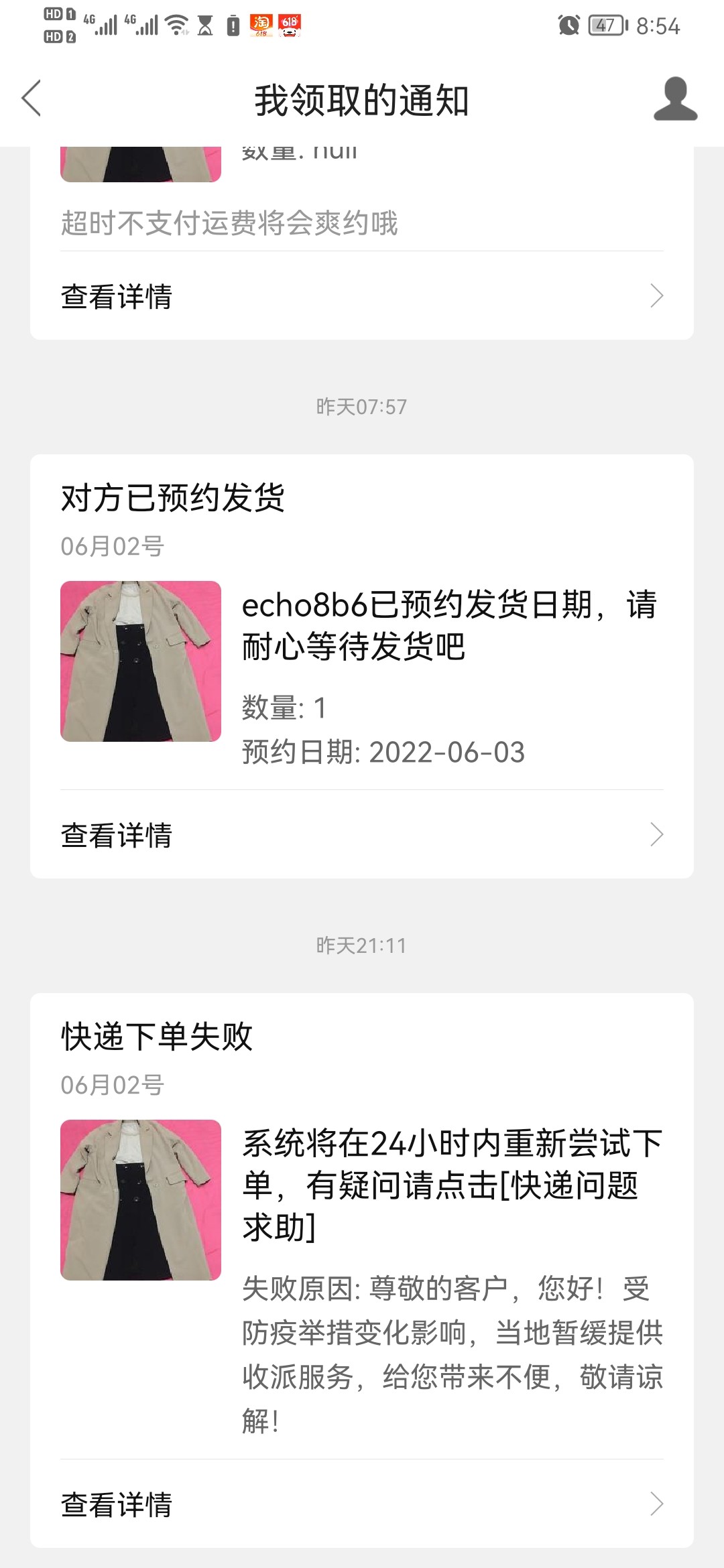The image size is (724, 1568).
Task: View details of 对方已预约发货 notification
Action: (362, 835)
